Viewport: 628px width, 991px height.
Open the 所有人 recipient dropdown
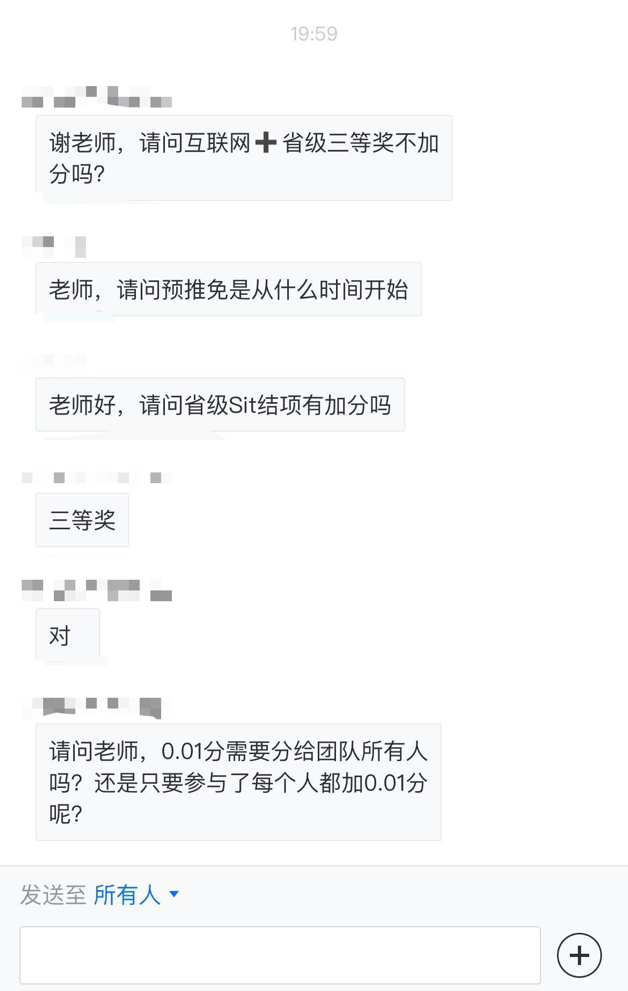click(x=136, y=894)
